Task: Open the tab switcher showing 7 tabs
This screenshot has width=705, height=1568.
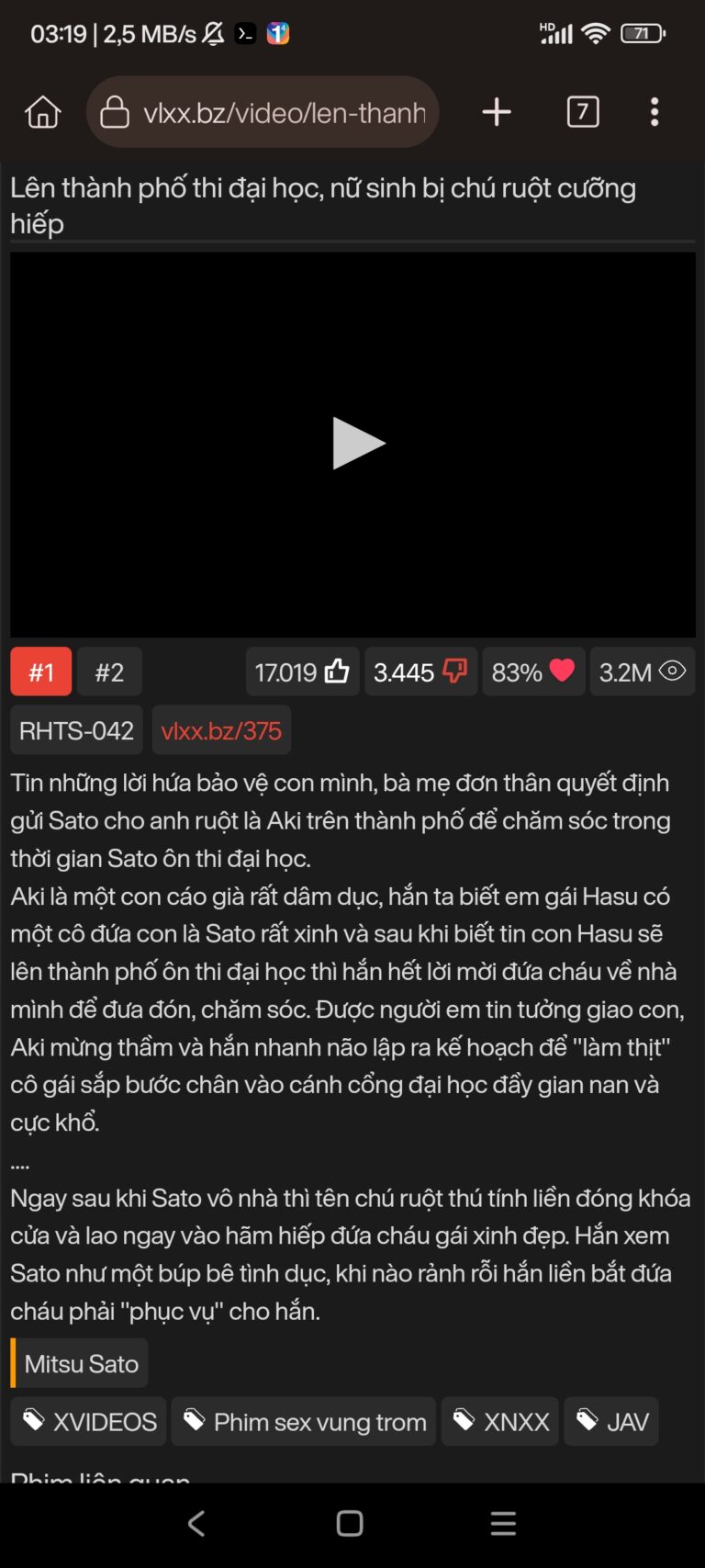Action: [583, 112]
